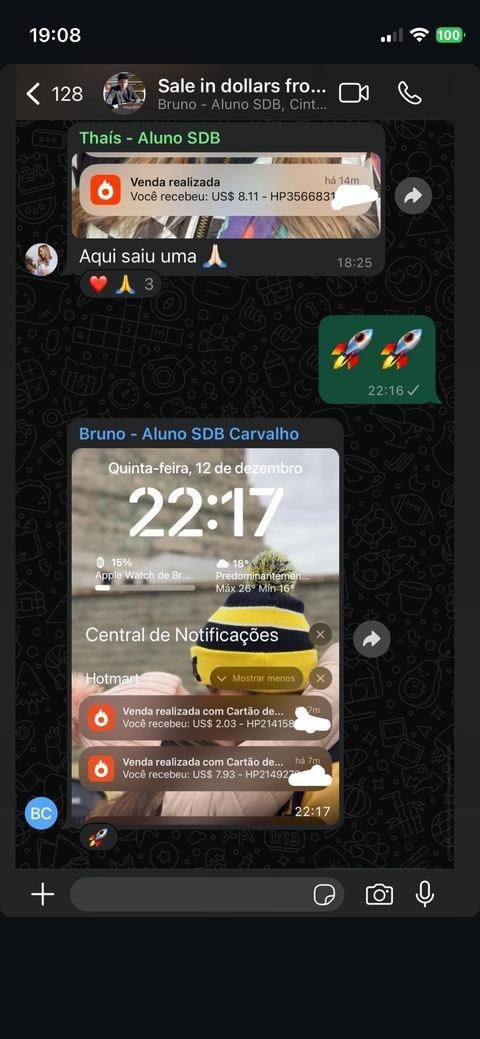480x1039 pixels.
Task: Start a voice call
Action: point(409,93)
